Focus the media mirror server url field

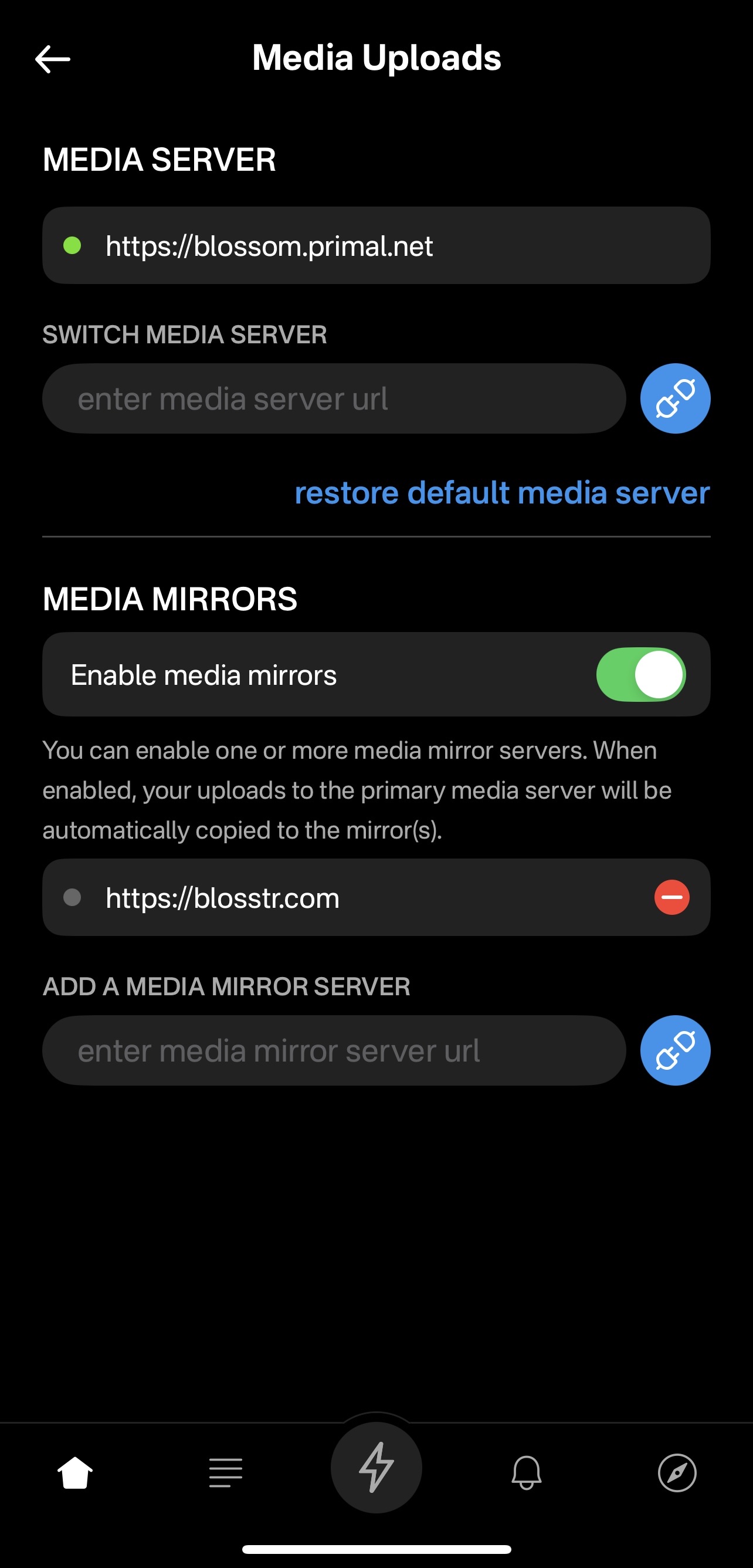[x=333, y=1050]
